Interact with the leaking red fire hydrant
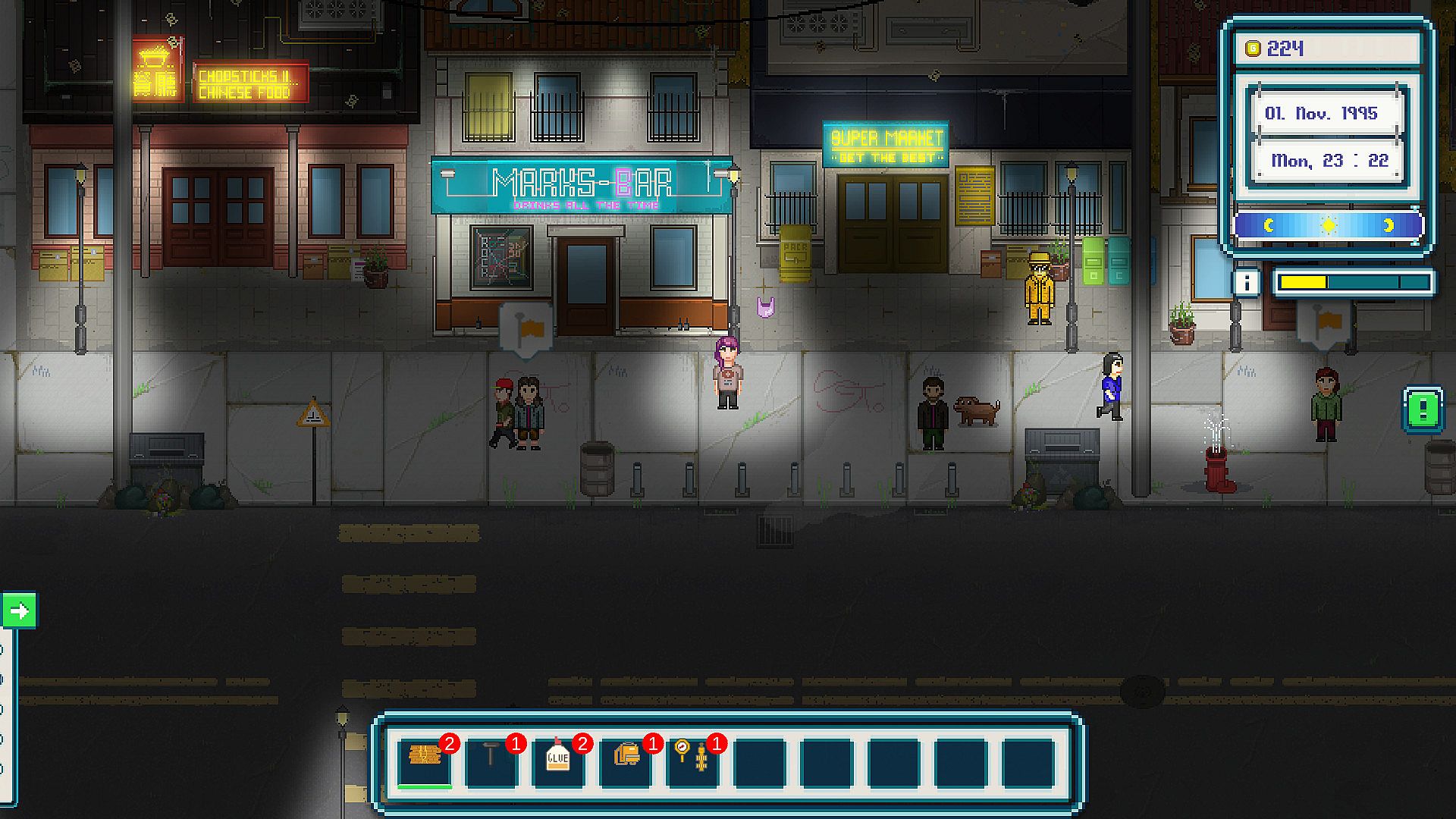 coord(1217,466)
